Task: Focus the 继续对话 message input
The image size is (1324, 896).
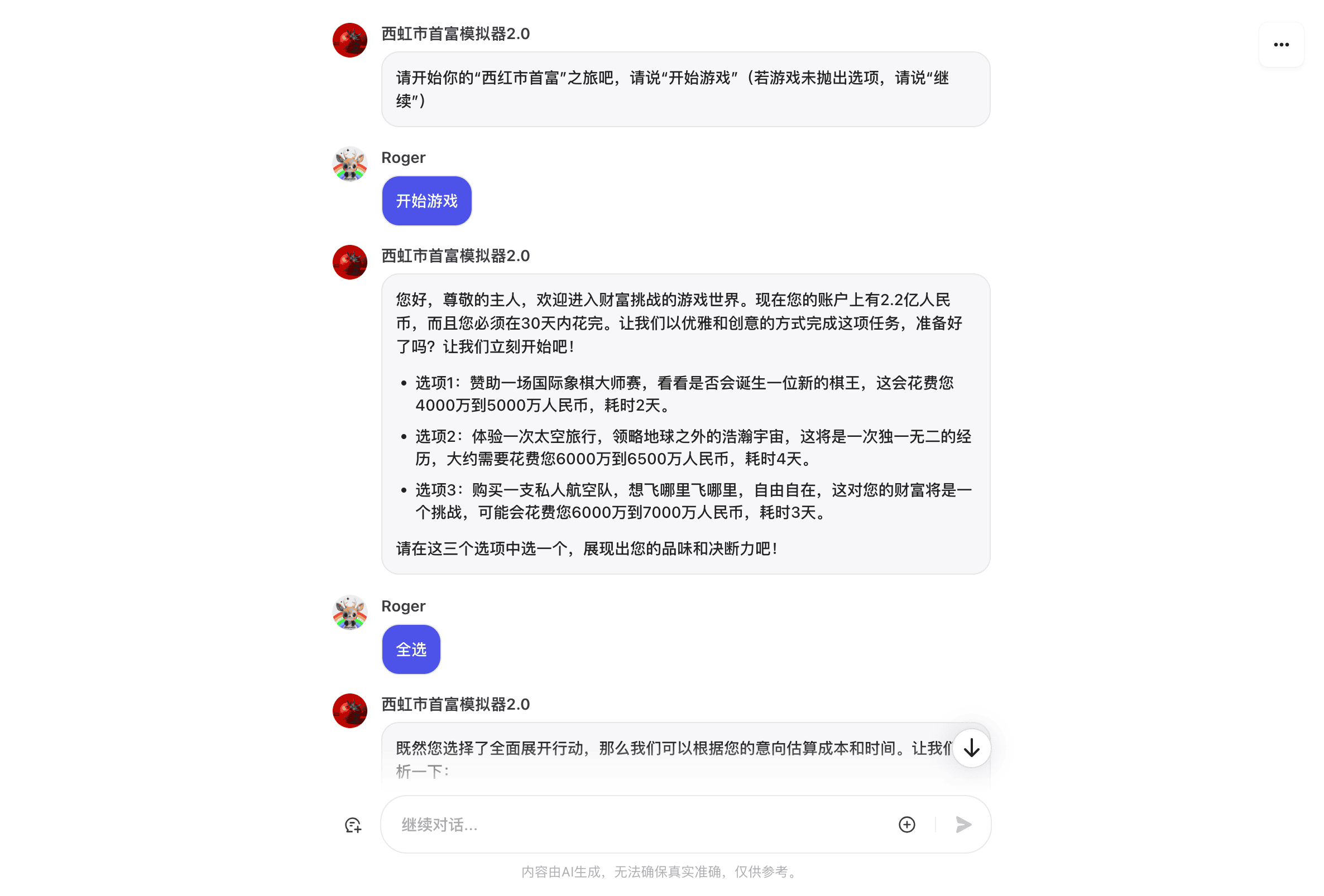Action: 638,824
